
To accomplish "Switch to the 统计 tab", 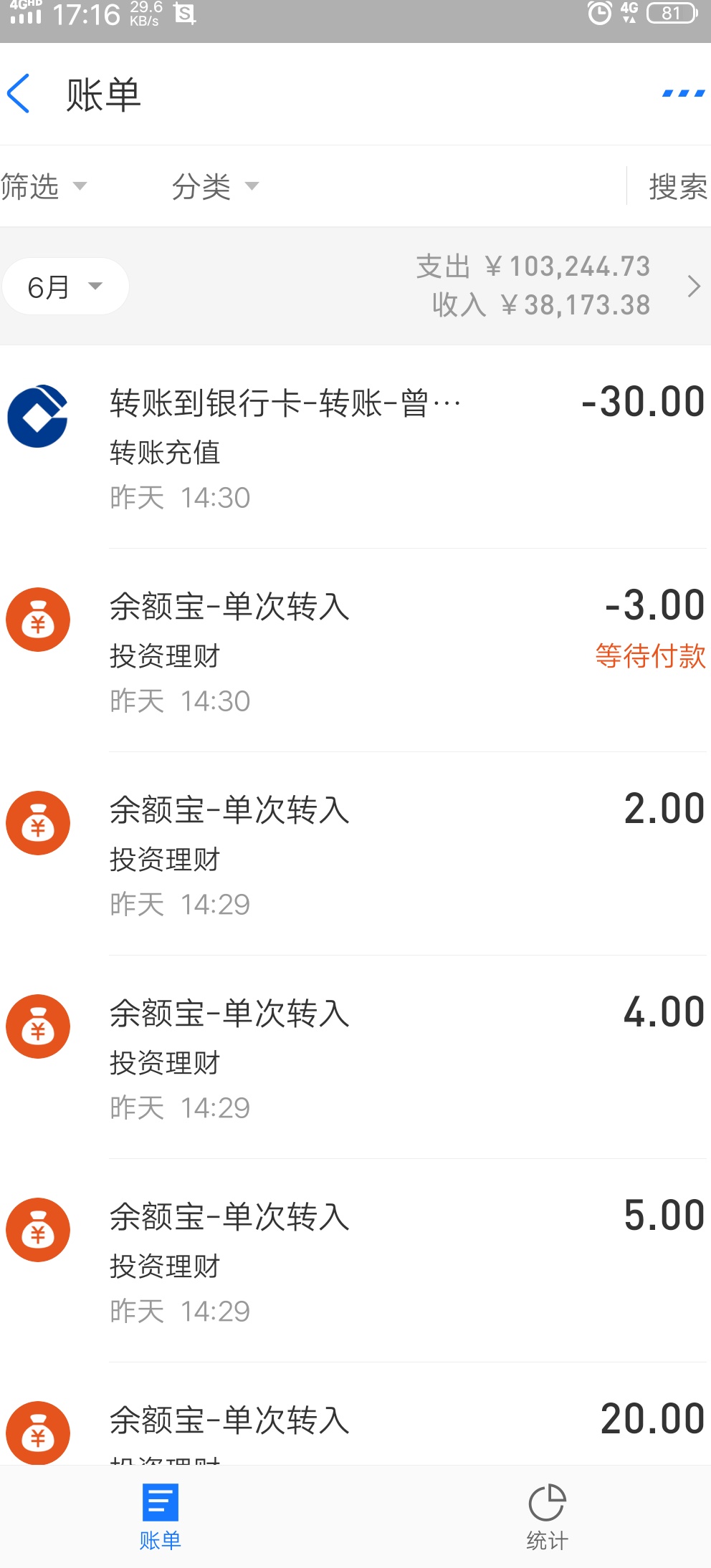I will (547, 1517).
